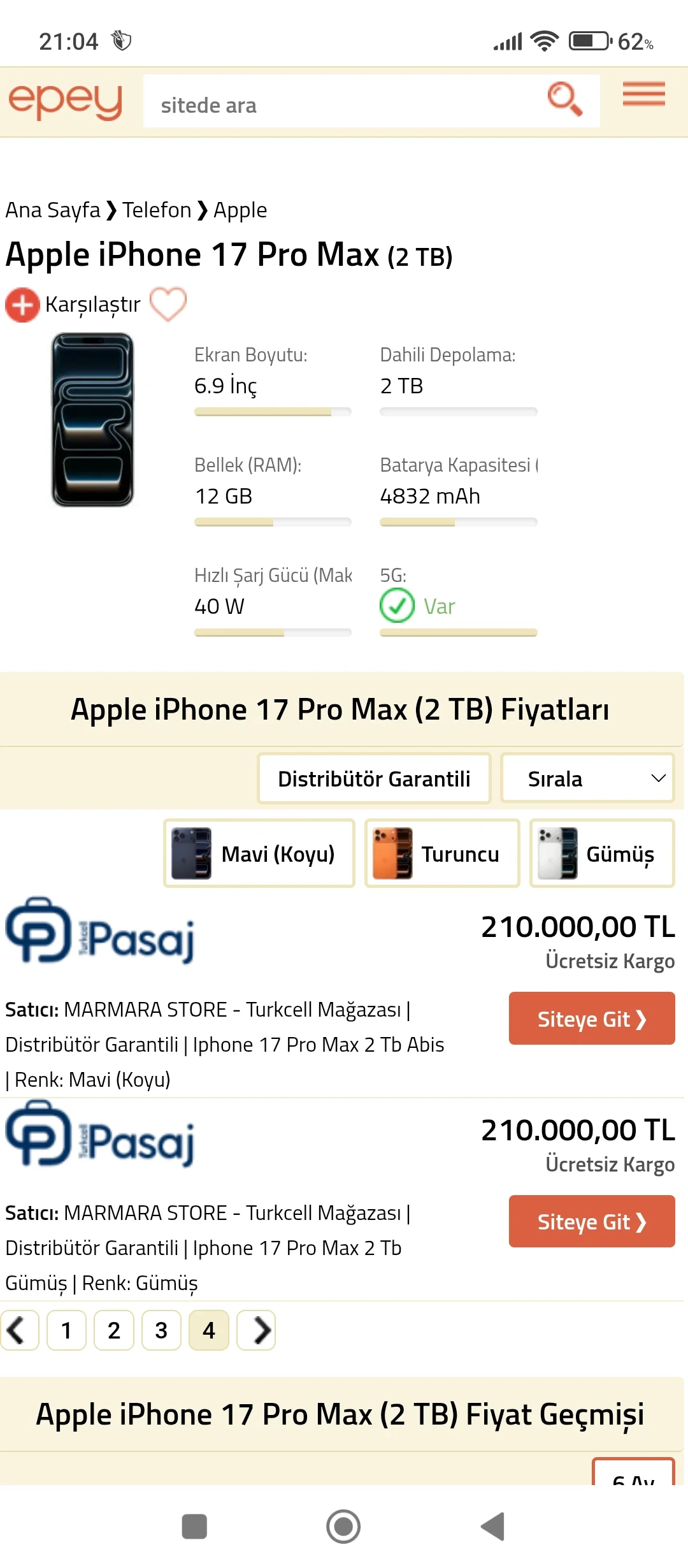Open the Telefon breadcrumb link
This screenshot has width=688, height=1568.
tap(157, 210)
